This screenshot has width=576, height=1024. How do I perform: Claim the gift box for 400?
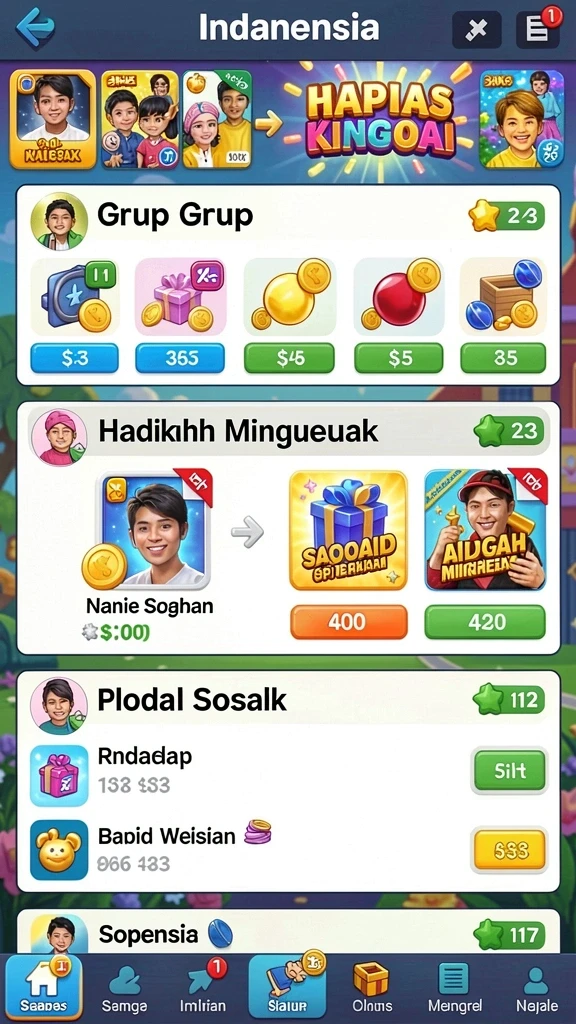pyautogui.click(x=349, y=622)
